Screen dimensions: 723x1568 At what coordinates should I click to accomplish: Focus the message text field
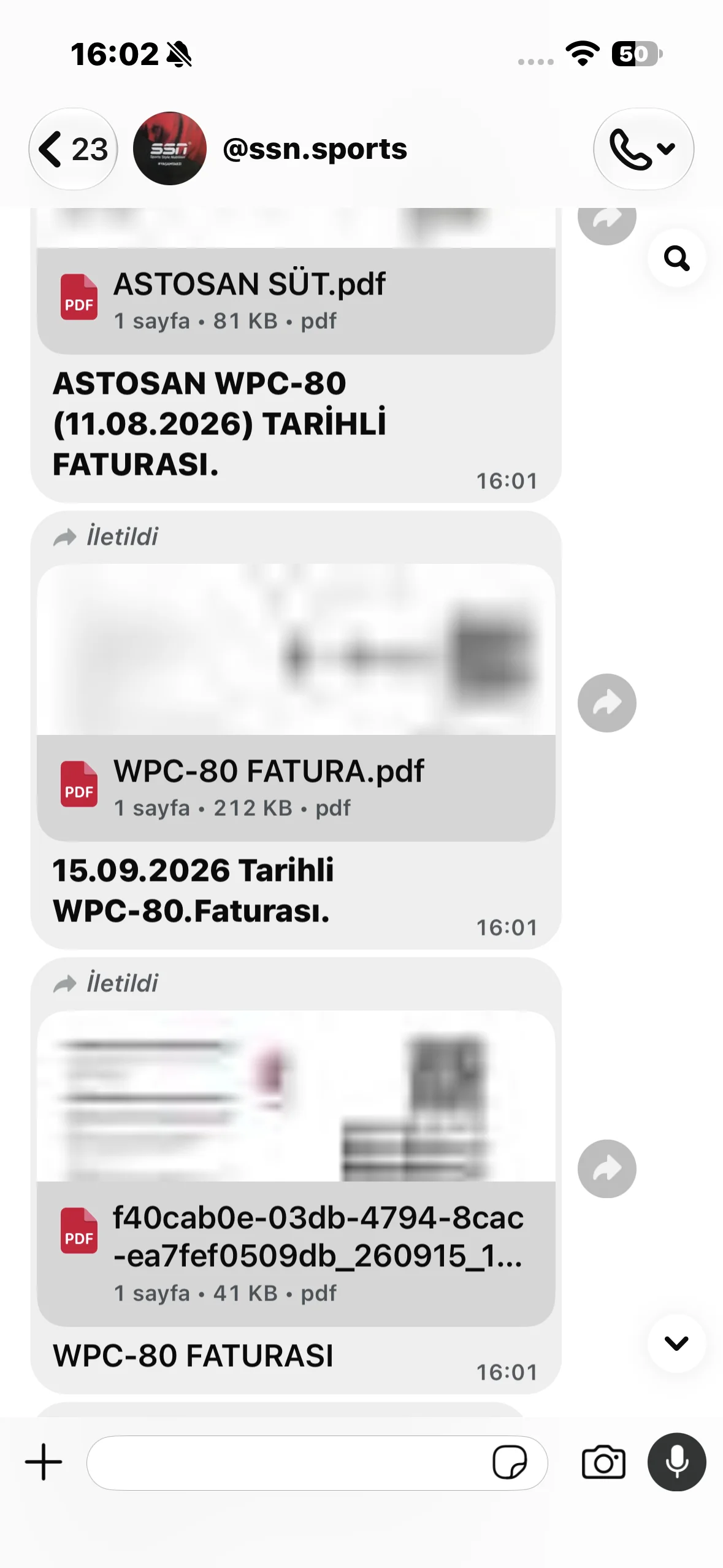pos(288,1462)
